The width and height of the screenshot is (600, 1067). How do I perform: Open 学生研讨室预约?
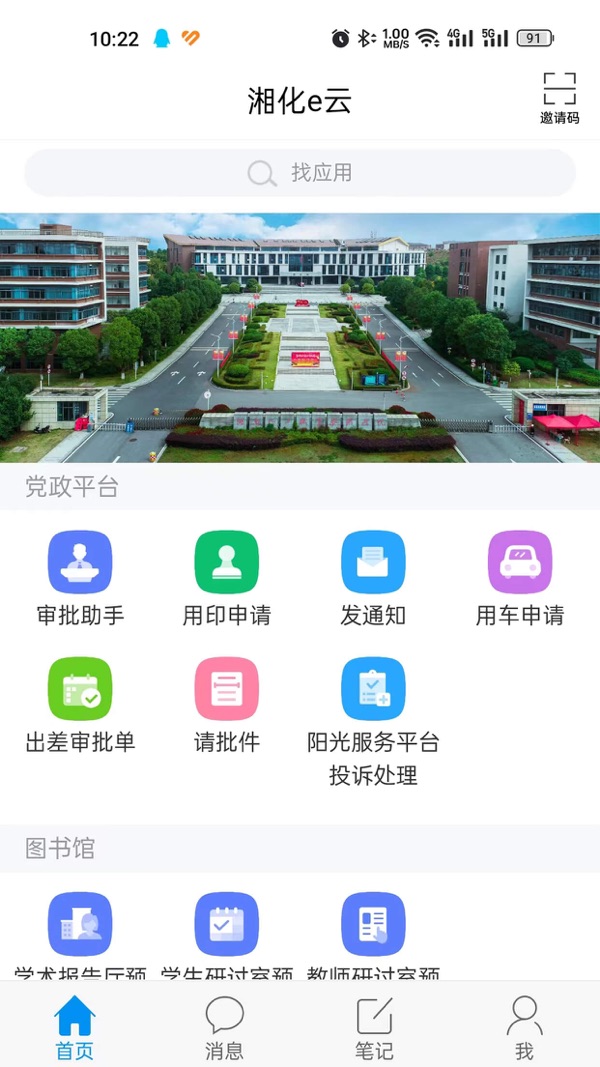pos(226,926)
